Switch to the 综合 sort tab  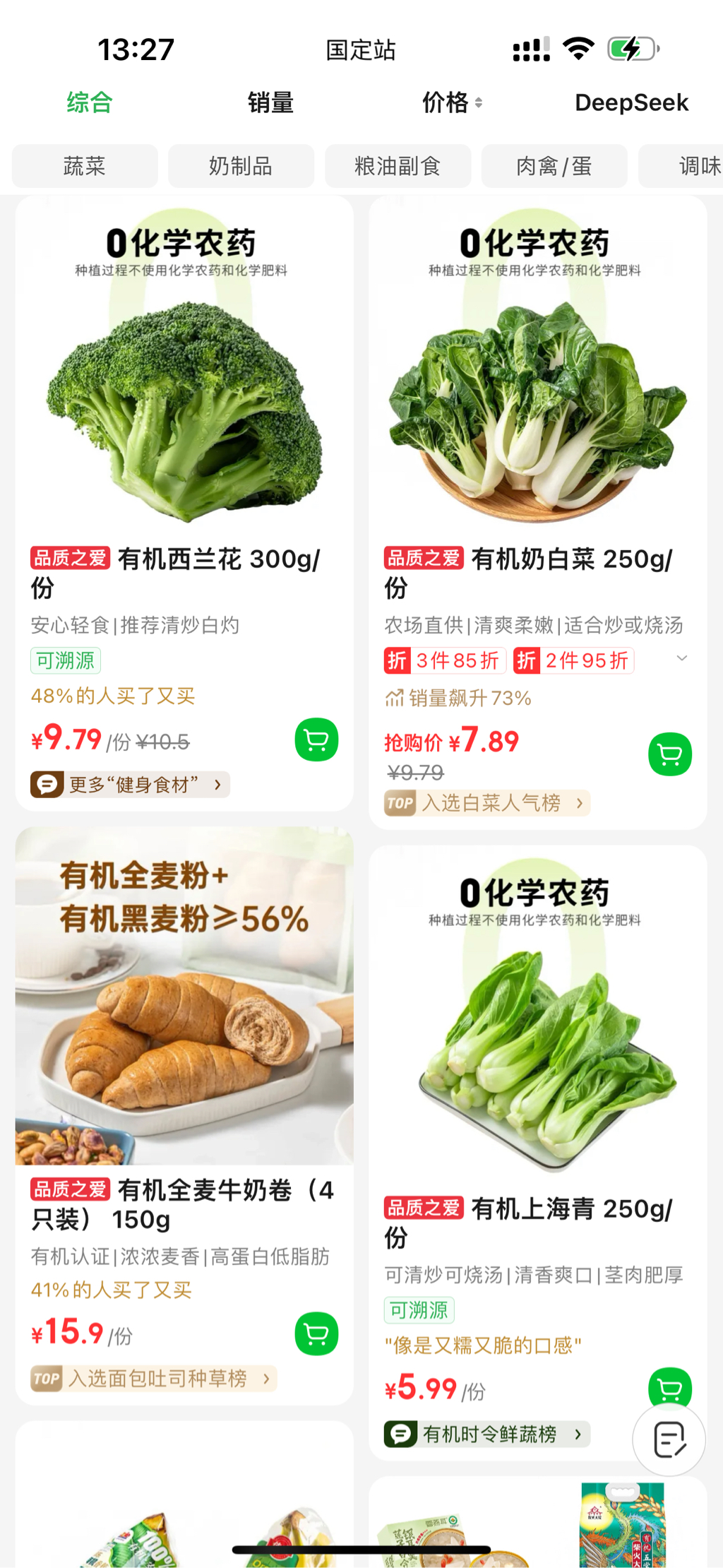[90, 103]
